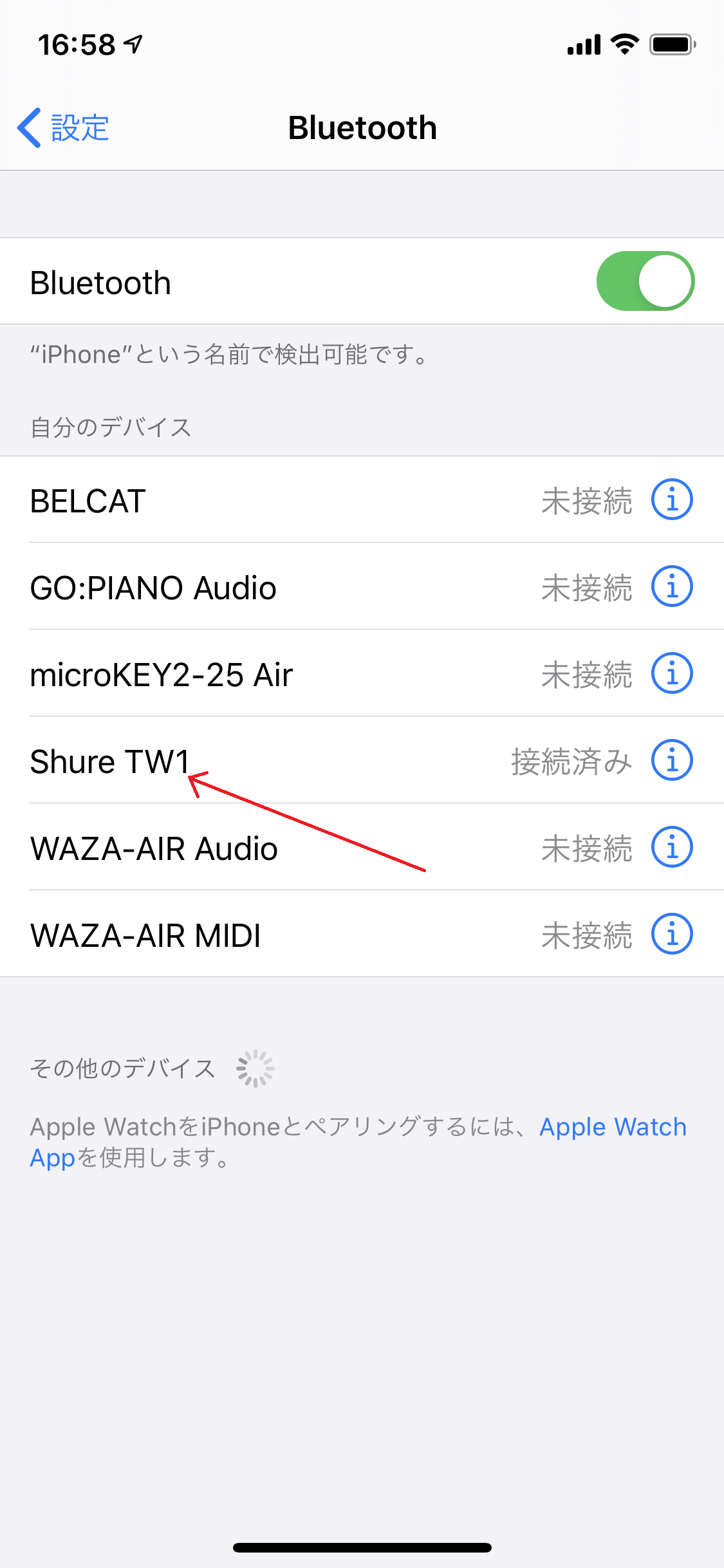Screen dimensions: 724x1568
Task: Open info for WAZA-AIR Audio
Action: pos(672,847)
